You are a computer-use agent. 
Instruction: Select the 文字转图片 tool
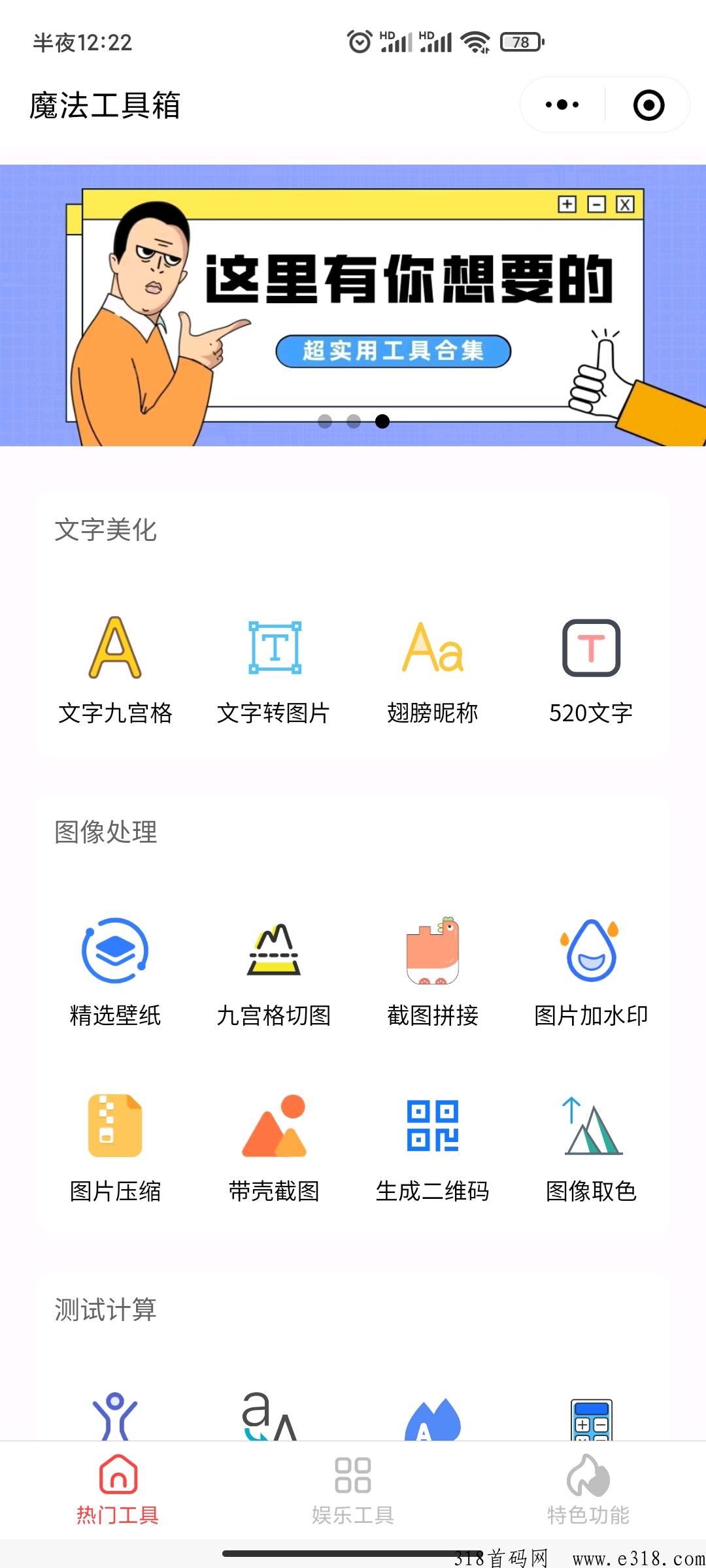tap(275, 666)
